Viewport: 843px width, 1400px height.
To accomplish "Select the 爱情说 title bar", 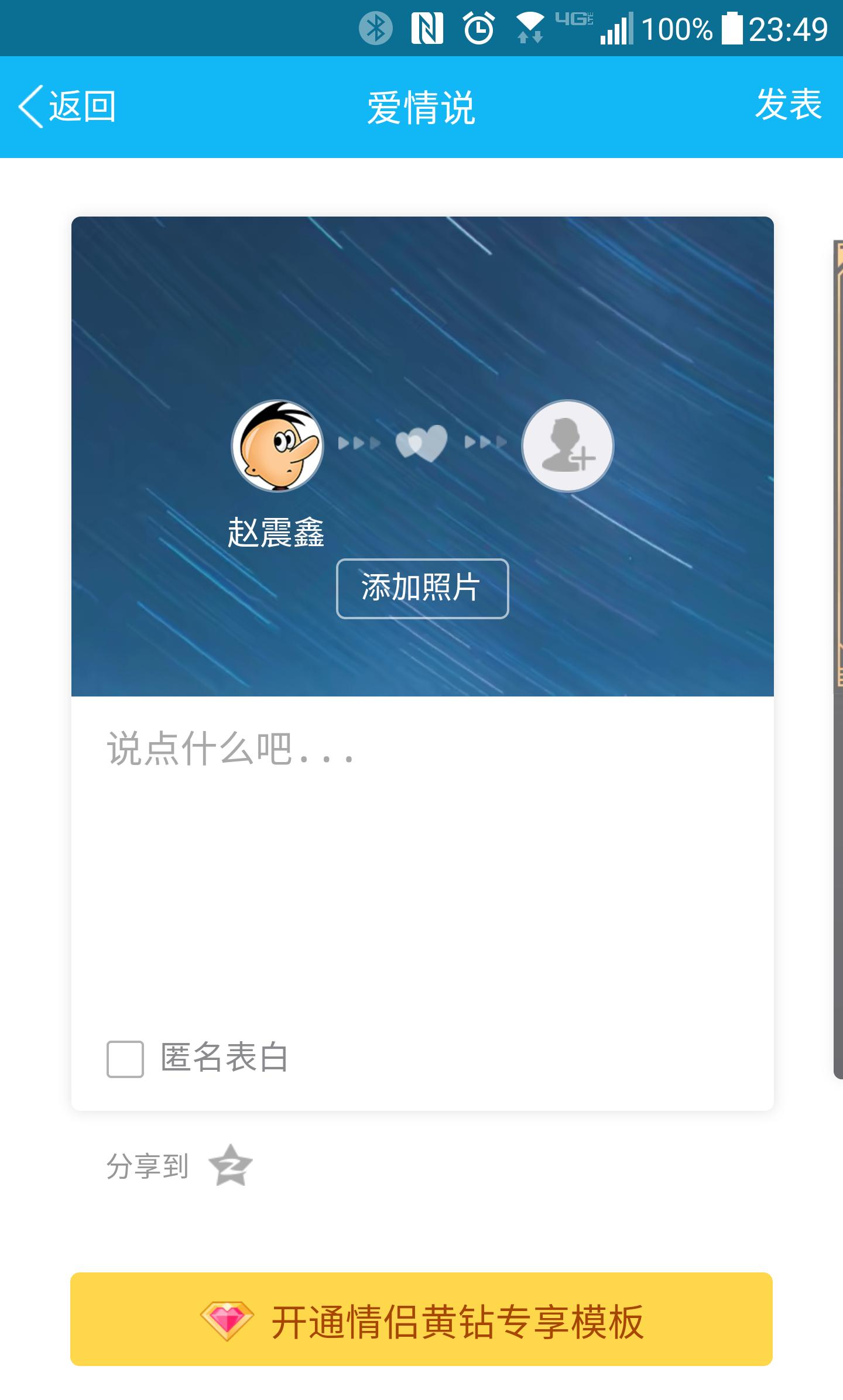I will tap(421, 106).
